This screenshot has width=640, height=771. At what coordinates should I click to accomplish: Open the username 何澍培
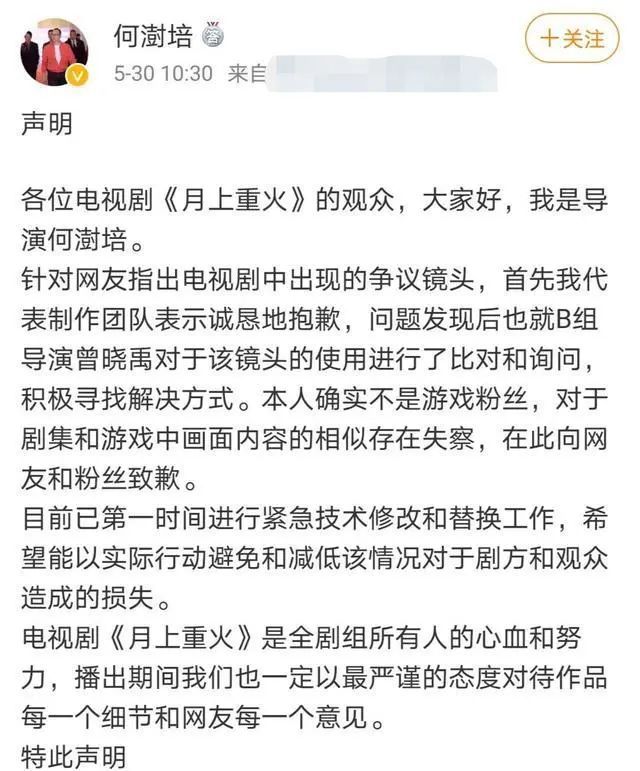(x=152, y=35)
